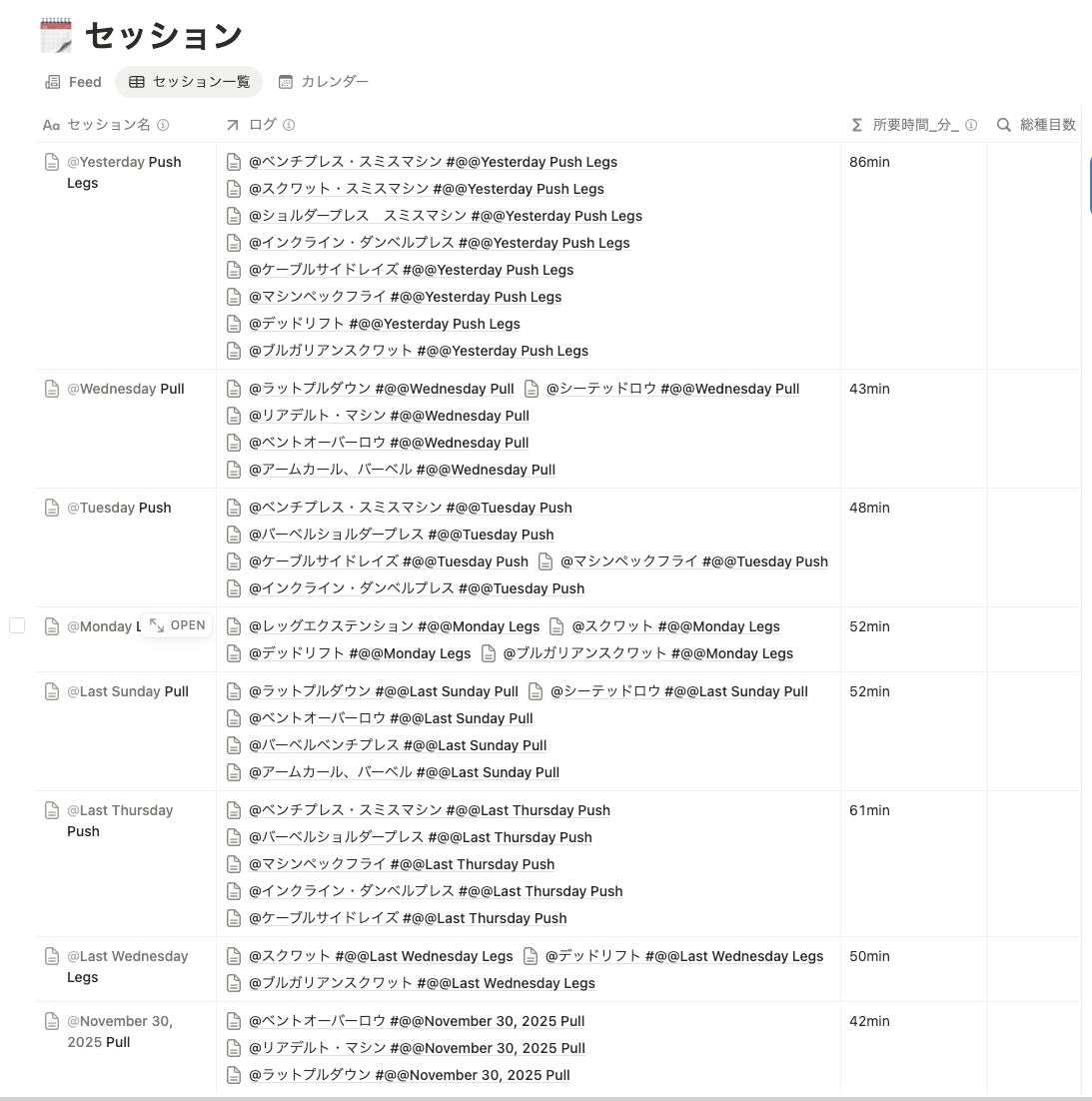Open the @Last Thursday Push session page
Screen dimensions: 1092x1101
(x=120, y=810)
